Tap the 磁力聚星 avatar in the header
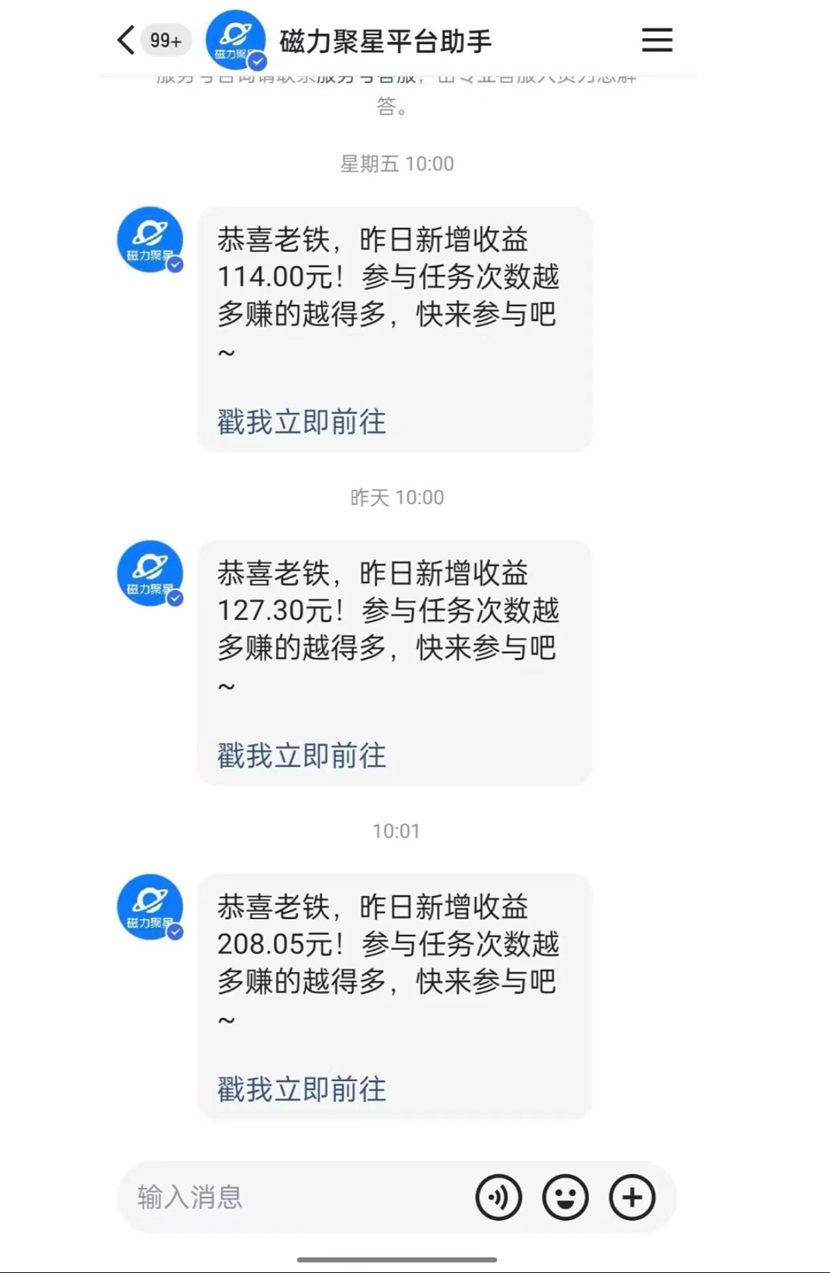The height and width of the screenshot is (1273, 830). 235,39
